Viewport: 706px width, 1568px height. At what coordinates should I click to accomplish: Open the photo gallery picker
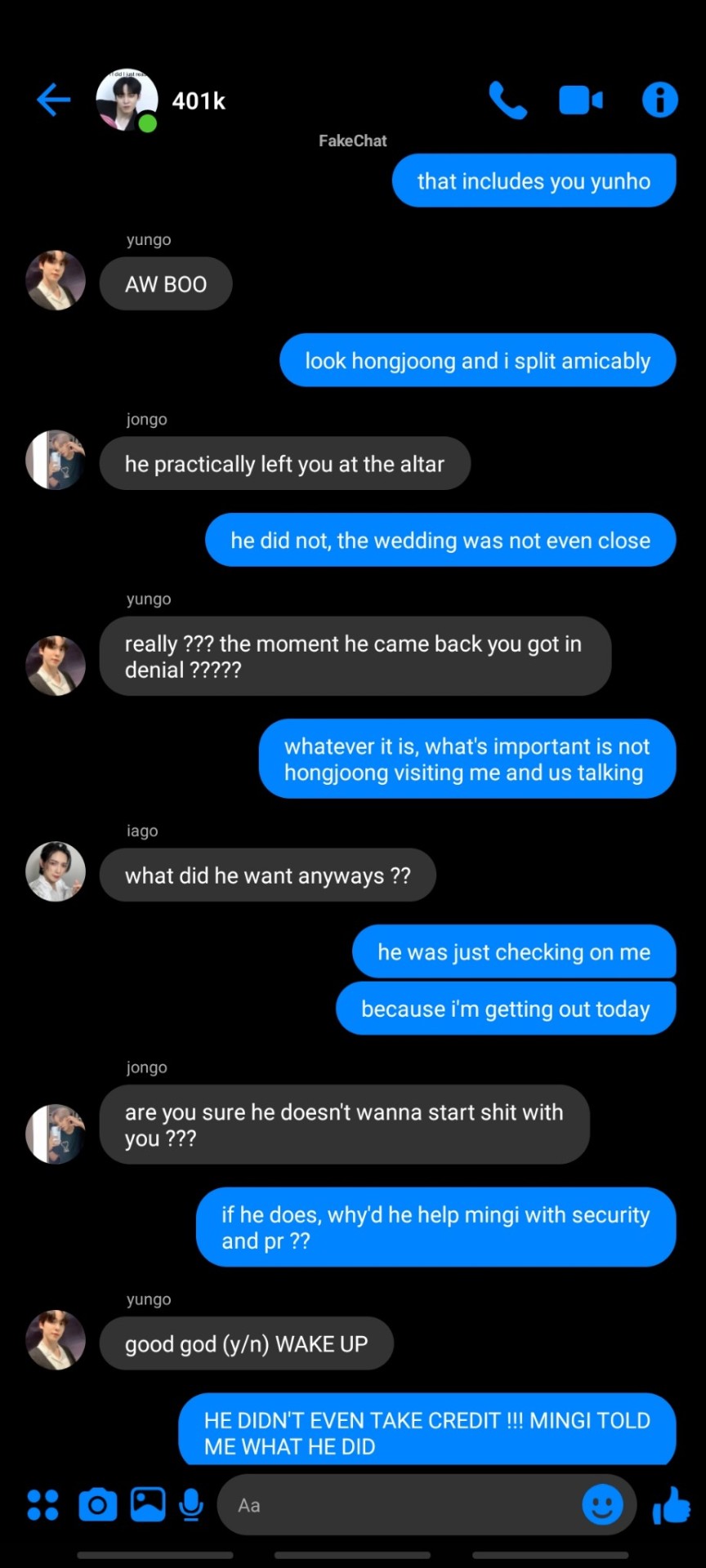pos(148,1504)
